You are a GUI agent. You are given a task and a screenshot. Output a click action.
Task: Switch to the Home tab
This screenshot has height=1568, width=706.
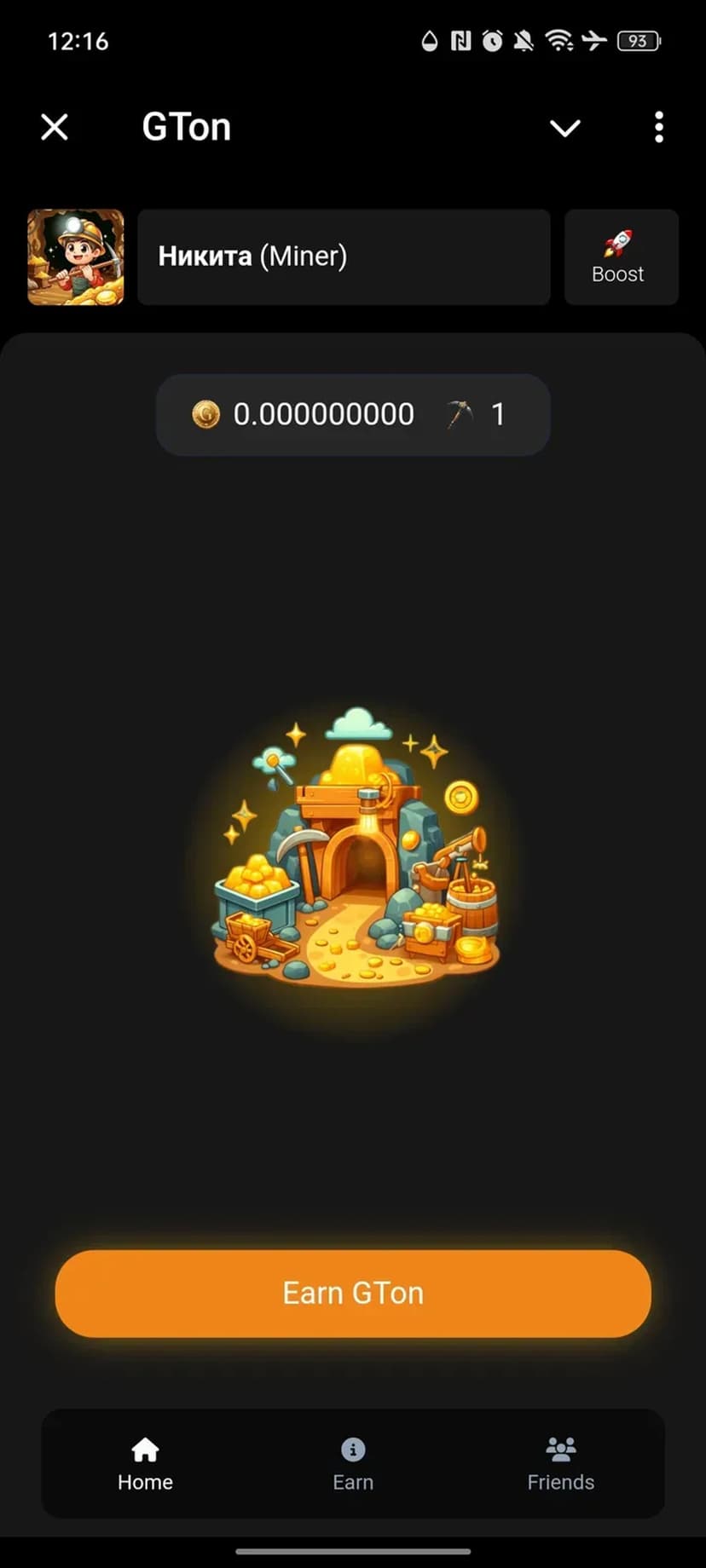point(145,1463)
